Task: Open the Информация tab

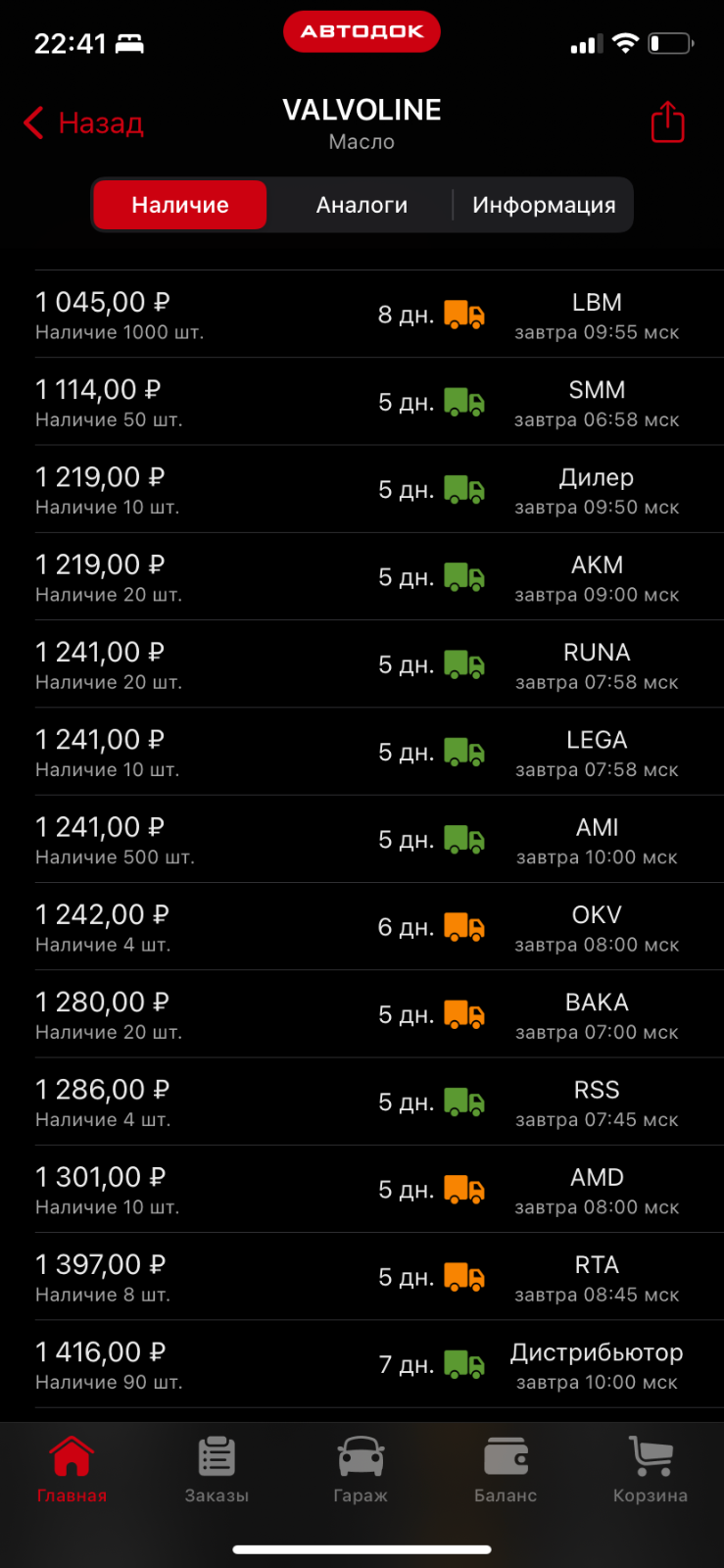Action: pyautogui.click(x=544, y=205)
